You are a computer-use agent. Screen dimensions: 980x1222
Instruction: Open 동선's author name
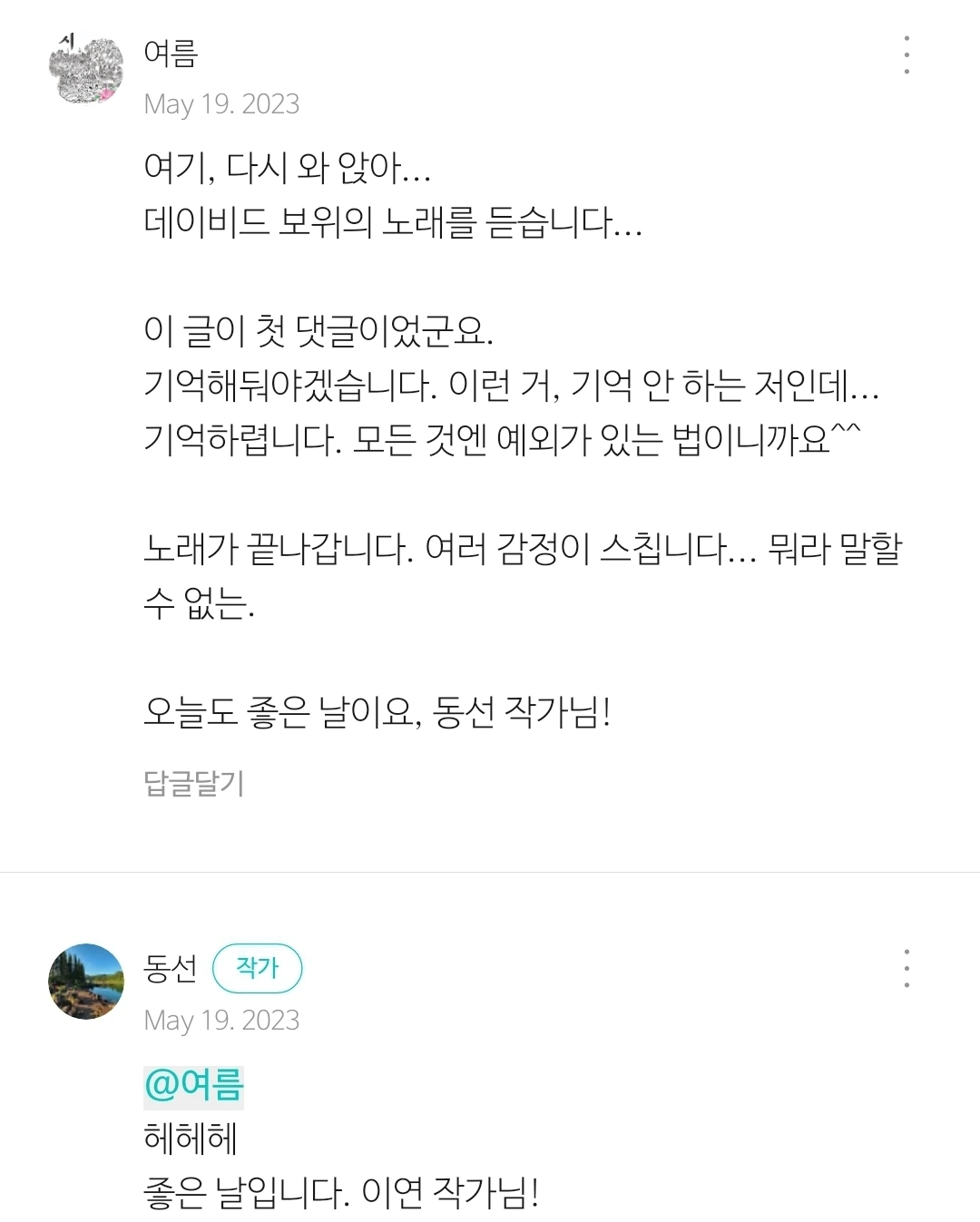(x=170, y=969)
